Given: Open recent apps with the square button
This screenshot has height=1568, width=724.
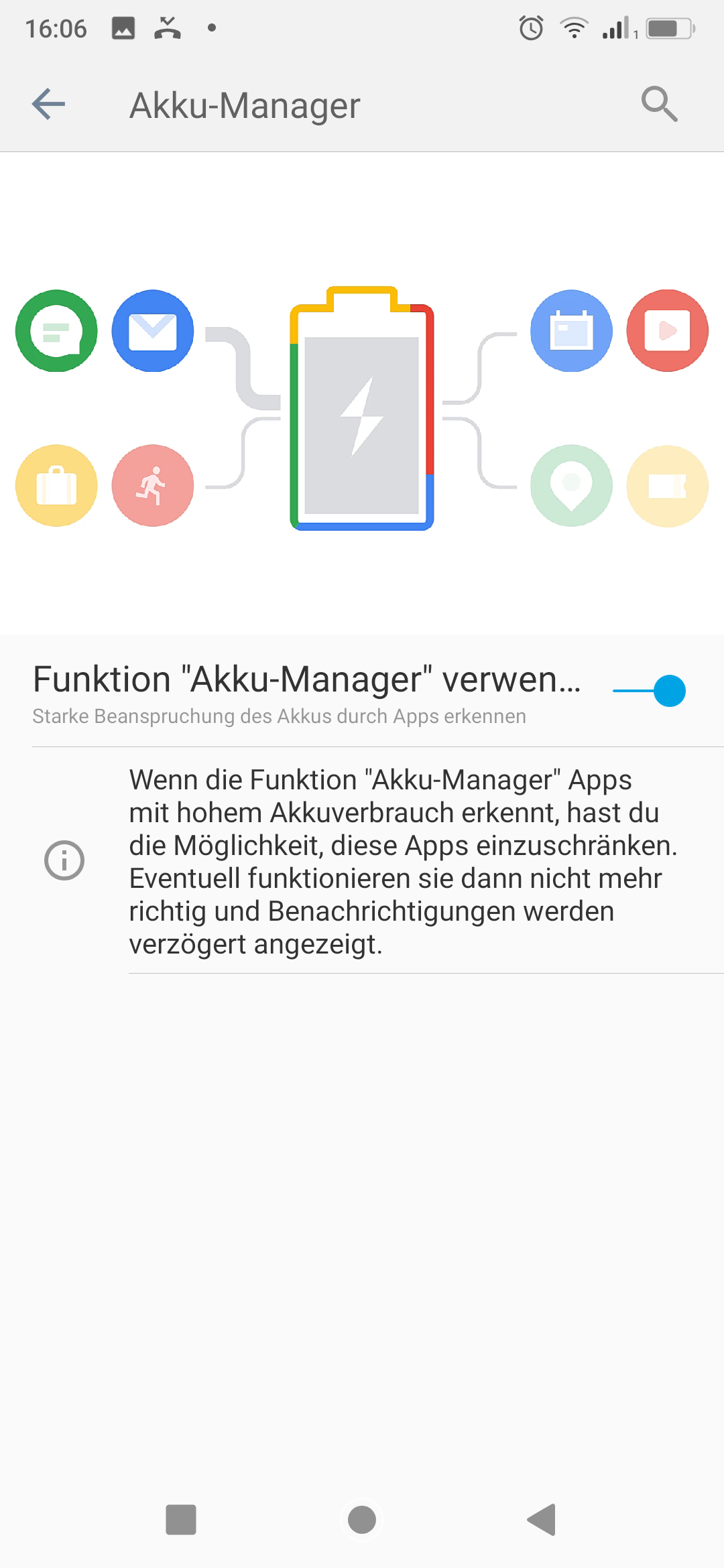Looking at the screenshot, I should (x=181, y=1520).
